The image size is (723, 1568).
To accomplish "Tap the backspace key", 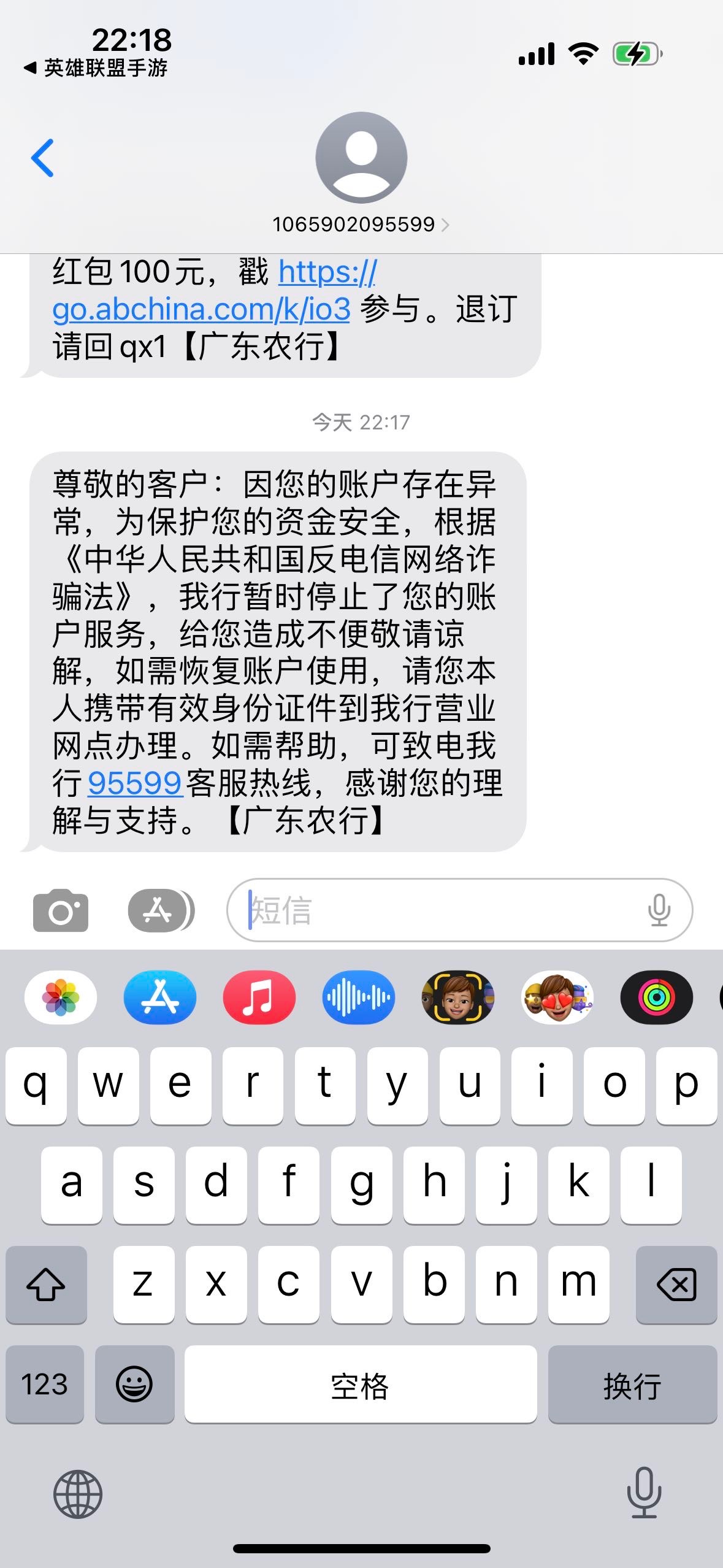I will (x=676, y=1285).
